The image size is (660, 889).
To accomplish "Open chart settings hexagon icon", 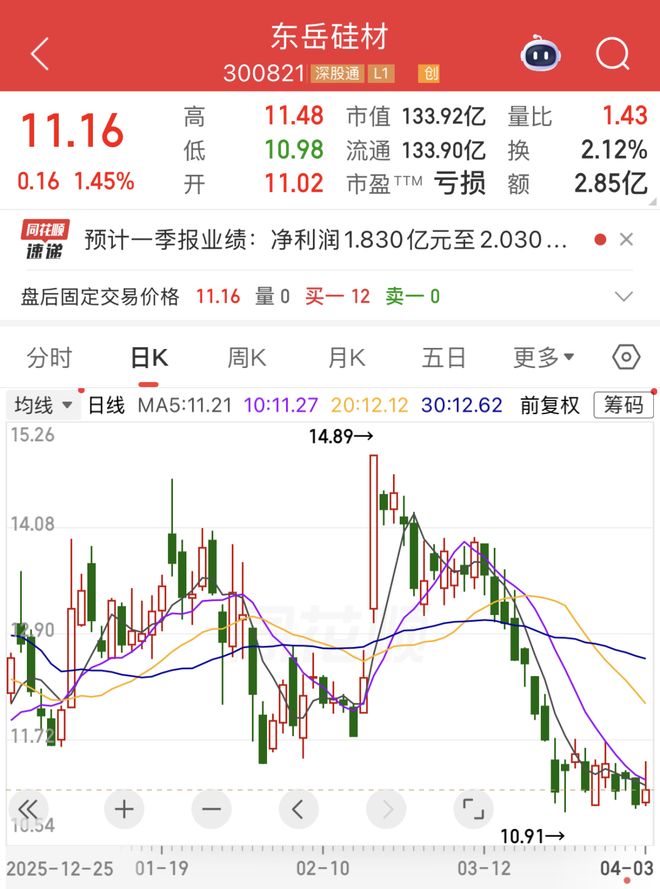I will pyautogui.click(x=626, y=357).
